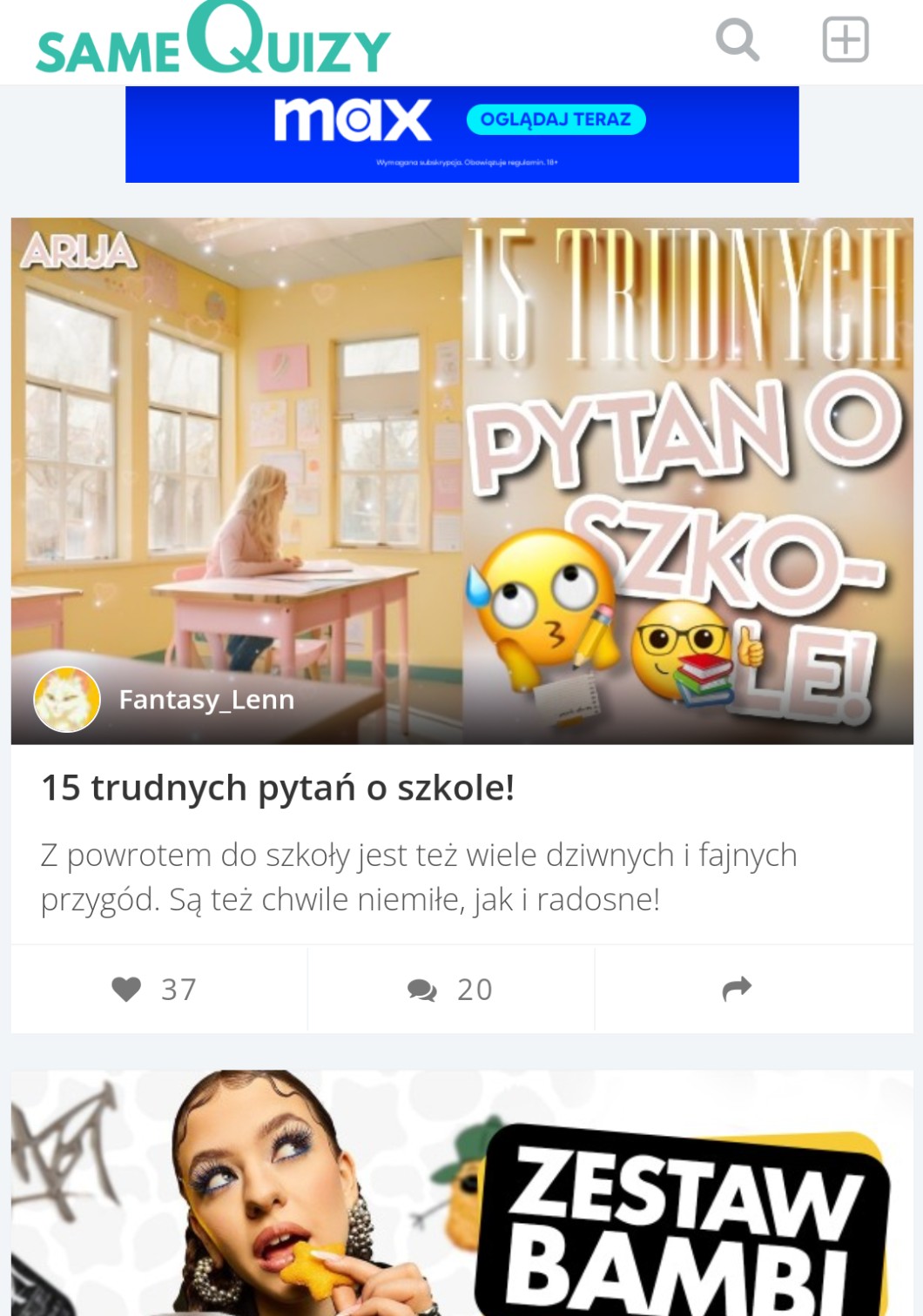This screenshot has width=923, height=1316.
Task: Open the 15 trudnych pytań o szkole quiz image
Action: click(x=461, y=453)
